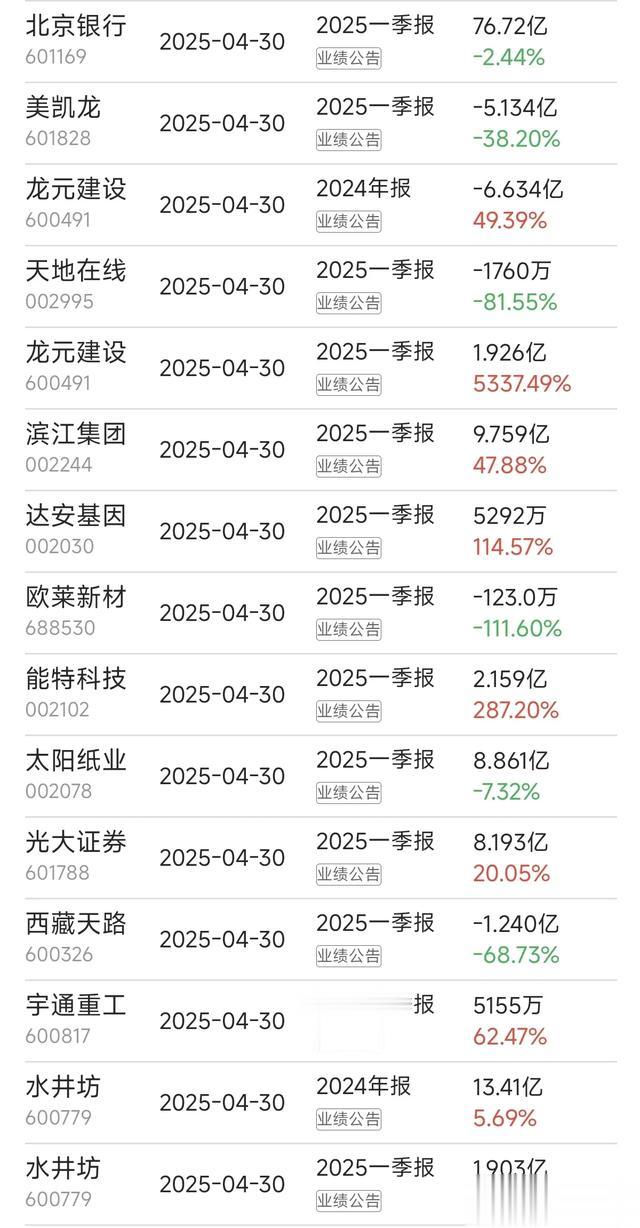Select the 西藏天路 row
Viewport: 640px width, 1228px height.
[x=320, y=940]
